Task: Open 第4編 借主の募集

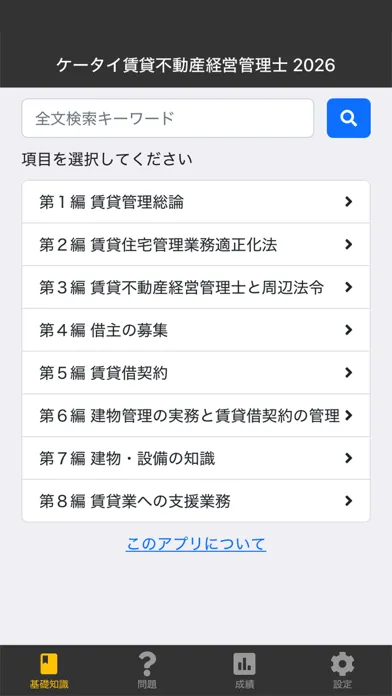Action: tap(196, 330)
